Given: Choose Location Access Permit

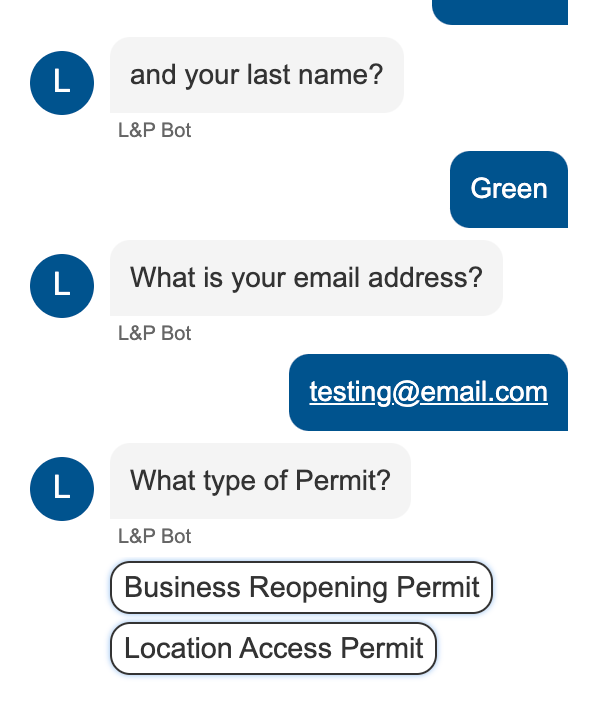Looking at the screenshot, I should (273, 648).
